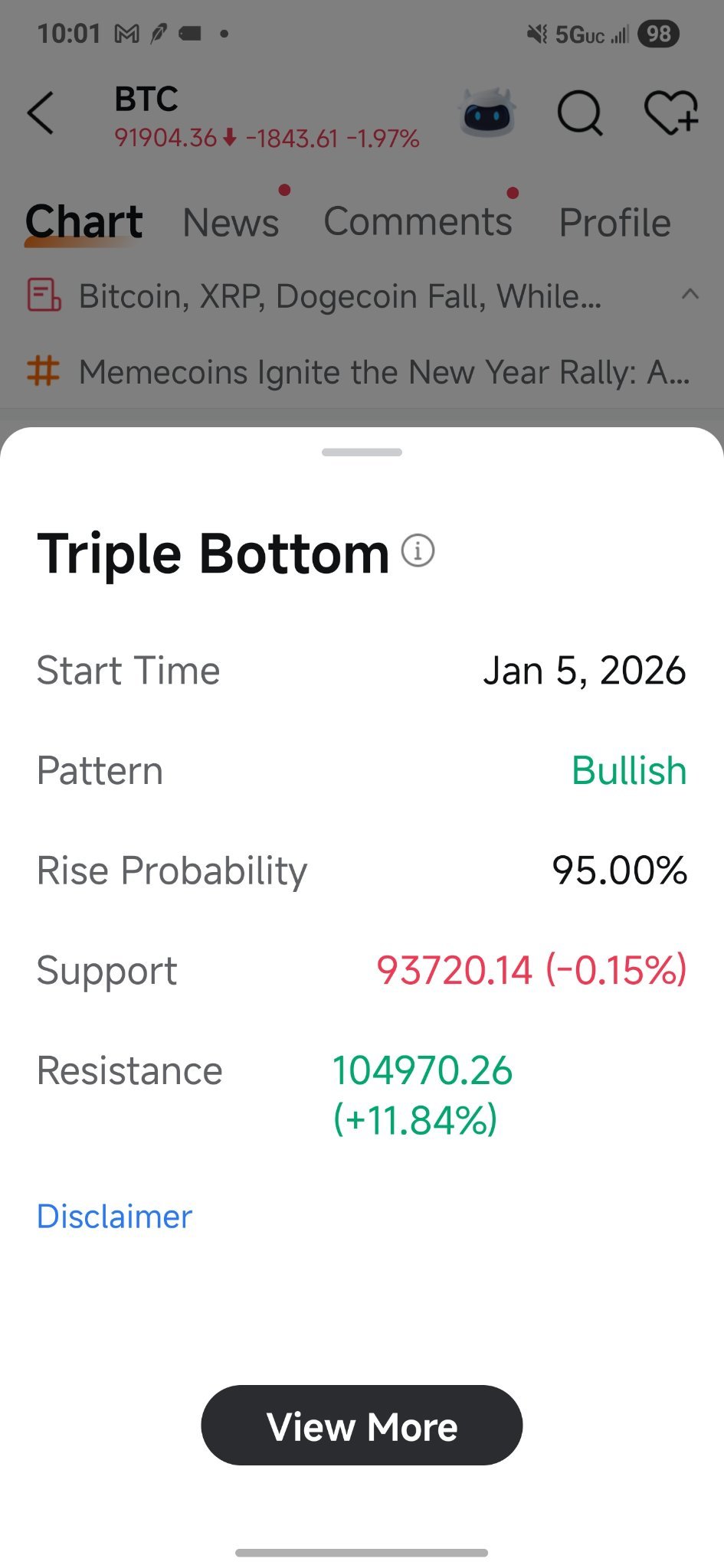Add BTC to favorites via heart icon
This screenshot has width=724, height=1568.
click(x=673, y=113)
